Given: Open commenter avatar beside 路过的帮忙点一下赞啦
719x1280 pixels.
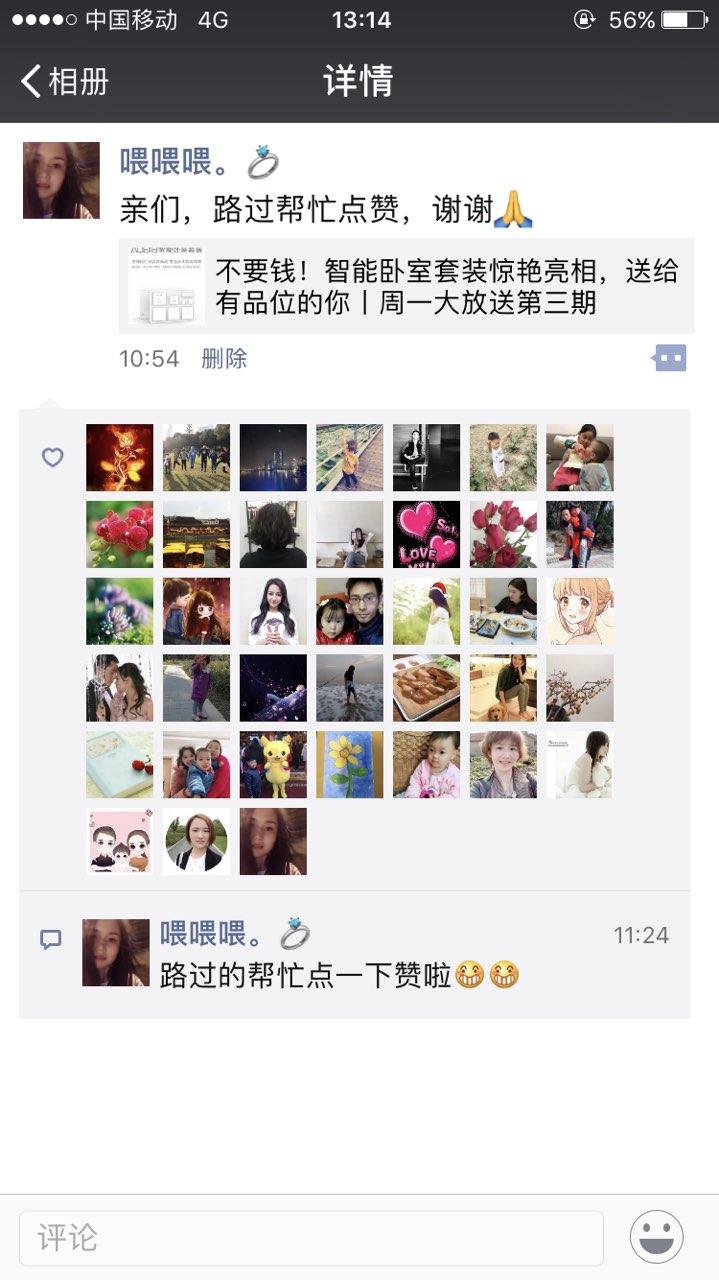Looking at the screenshot, I should pyautogui.click(x=116, y=953).
